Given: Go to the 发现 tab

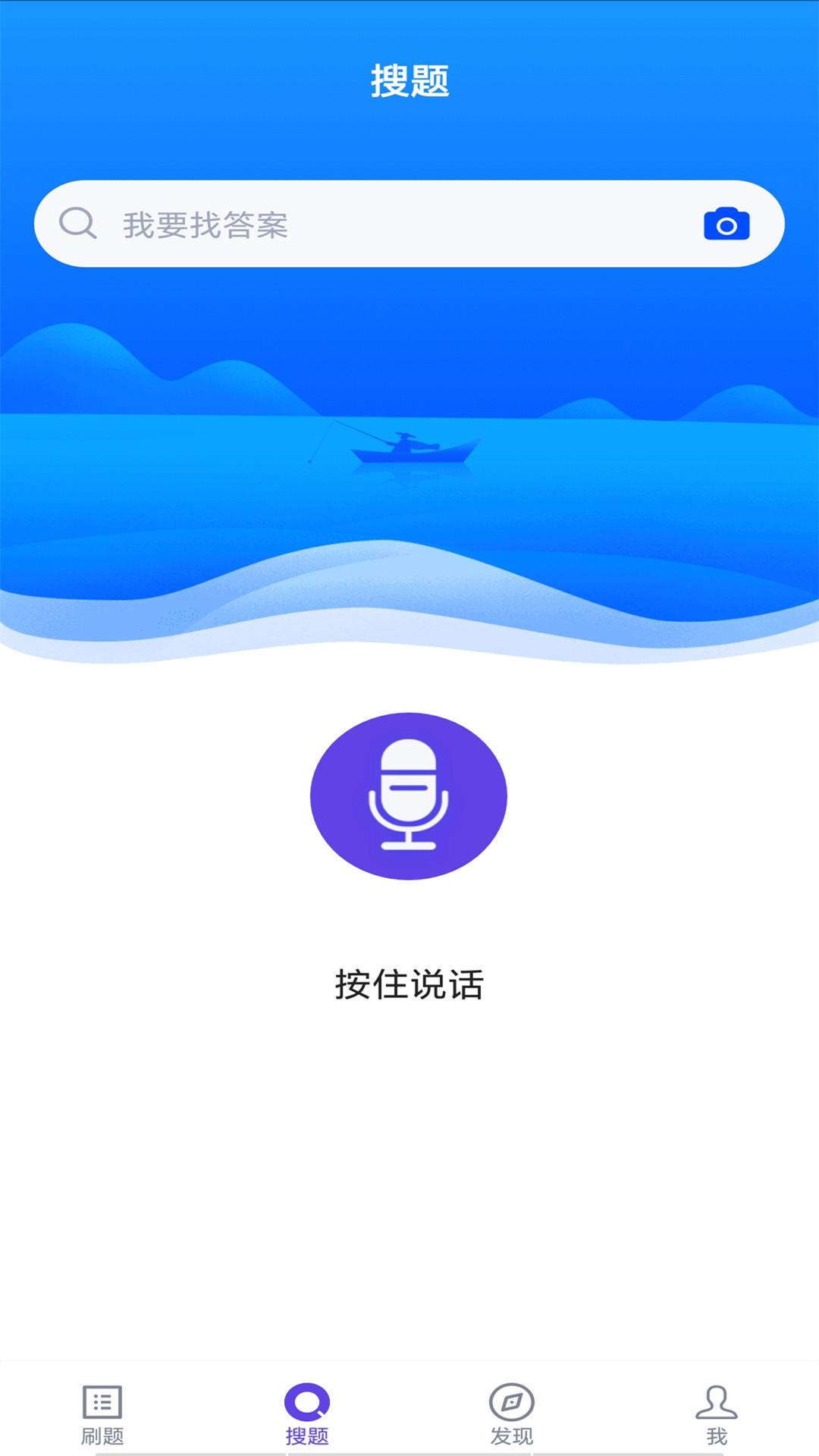Looking at the screenshot, I should [512, 1415].
